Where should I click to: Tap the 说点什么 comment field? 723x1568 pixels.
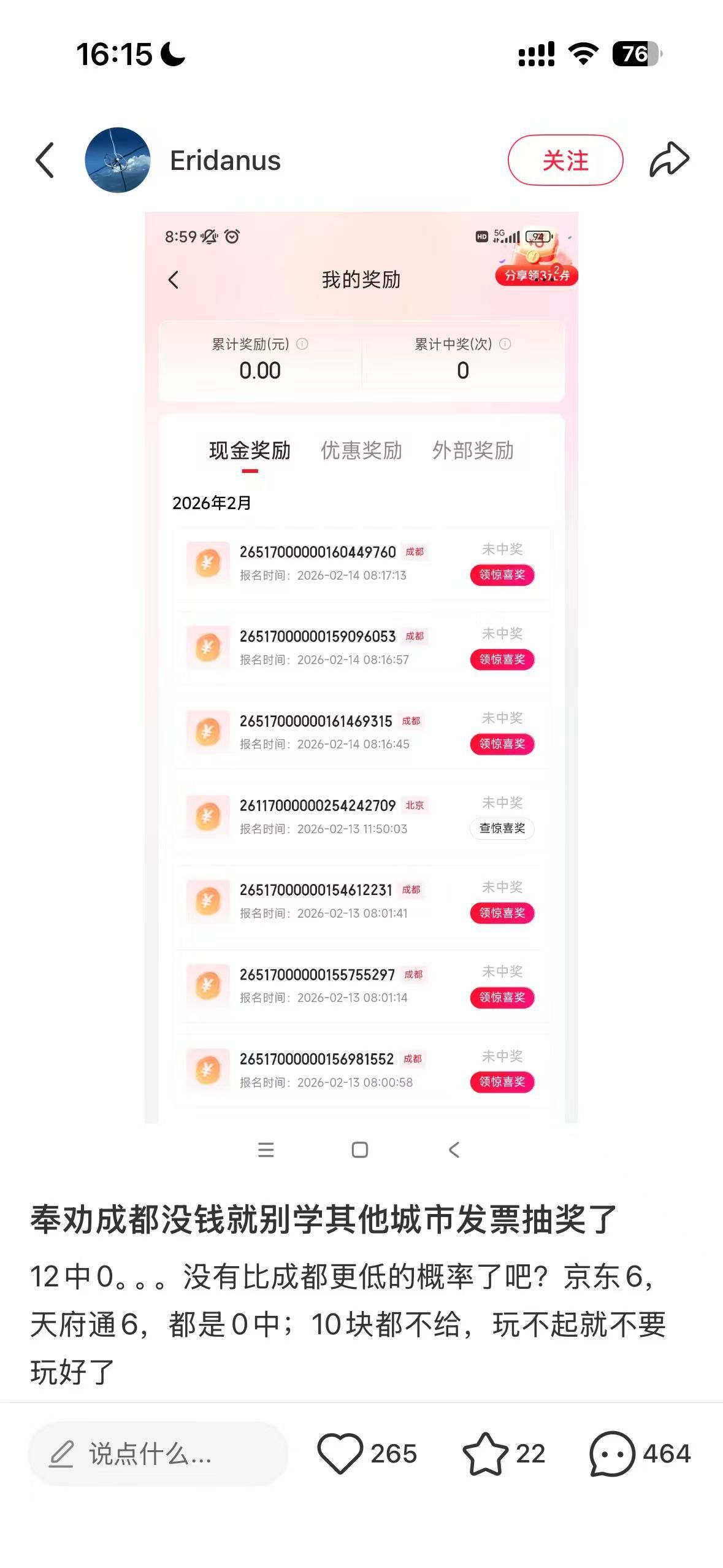[x=158, y=1453]
